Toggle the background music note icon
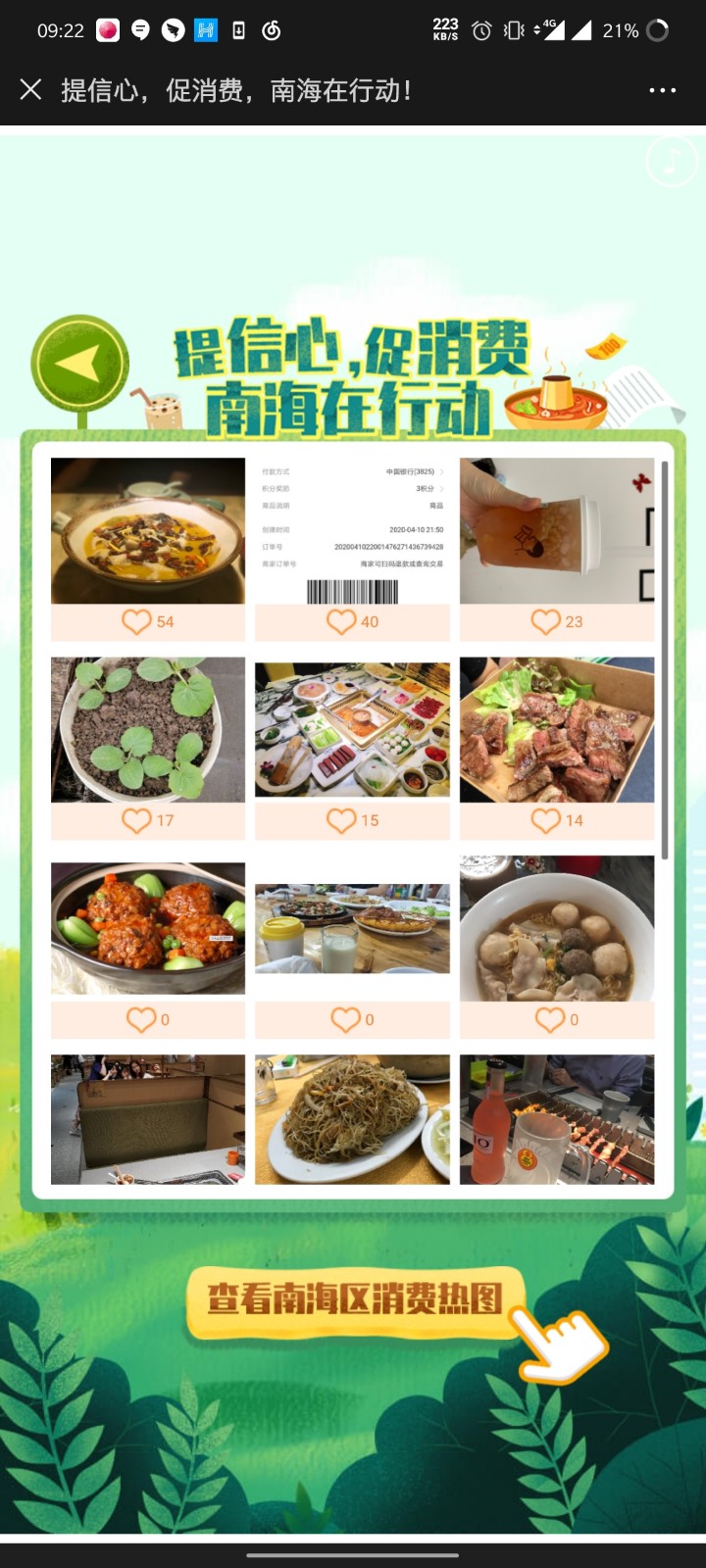 (x=672, y=159)
